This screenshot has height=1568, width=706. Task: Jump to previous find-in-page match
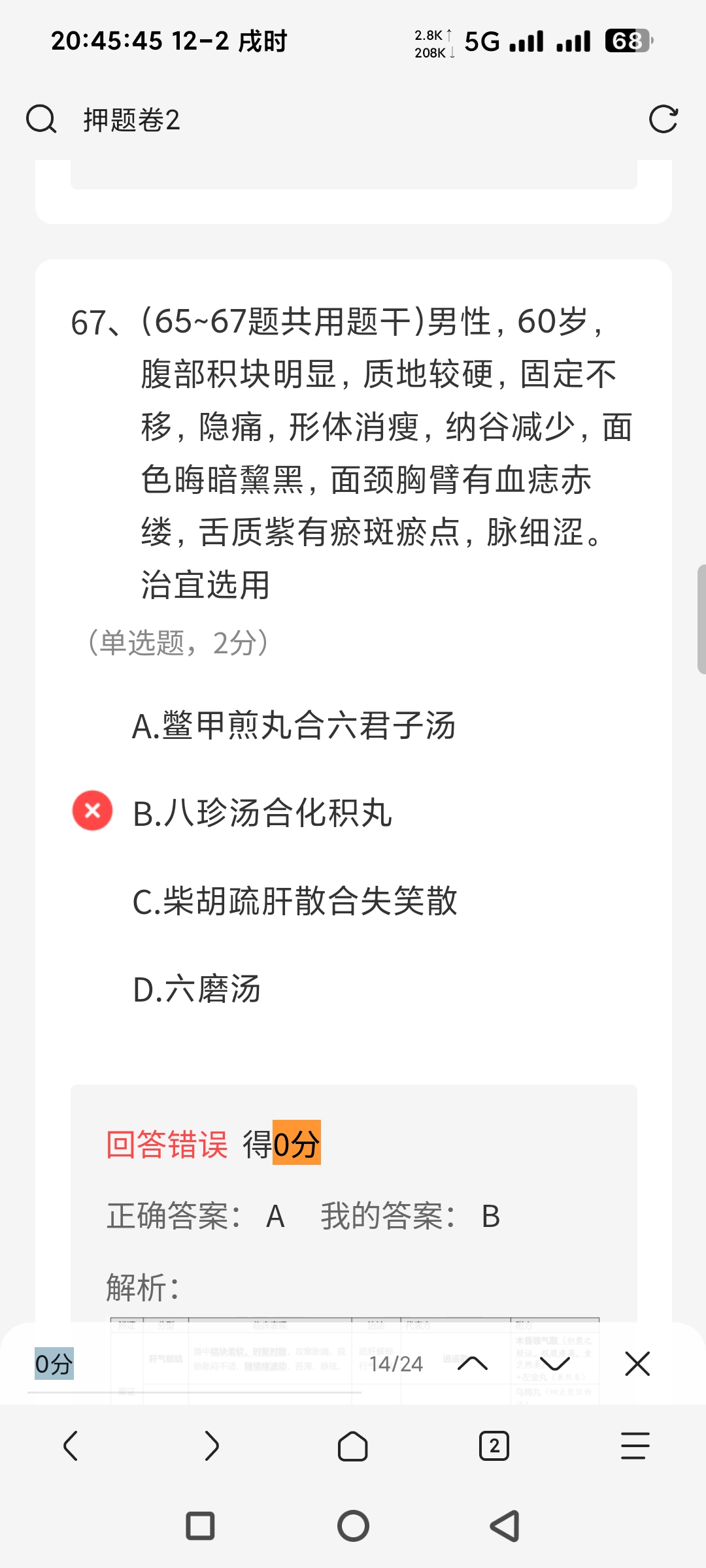473,1364
